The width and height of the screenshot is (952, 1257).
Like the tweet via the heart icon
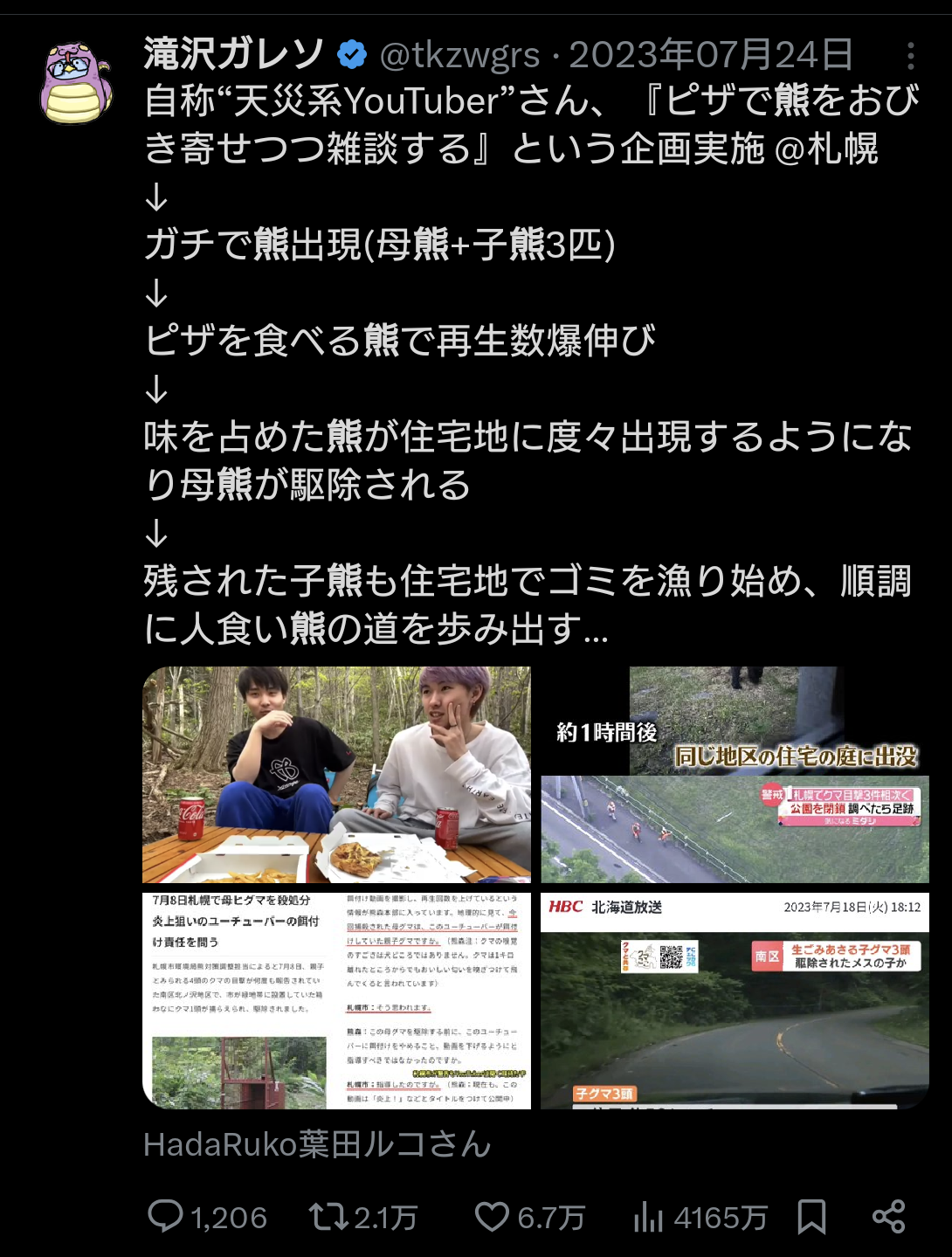point(492,1216)
